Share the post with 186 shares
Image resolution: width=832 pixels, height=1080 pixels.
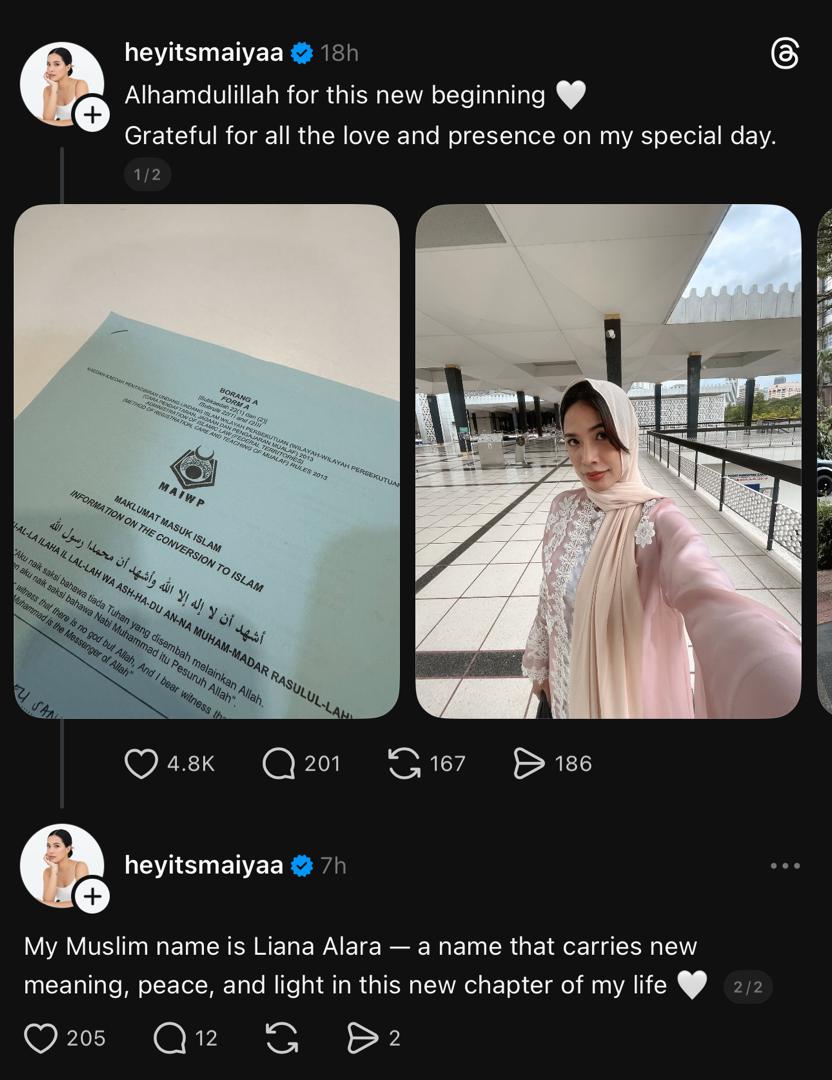[x=529, y=764]
